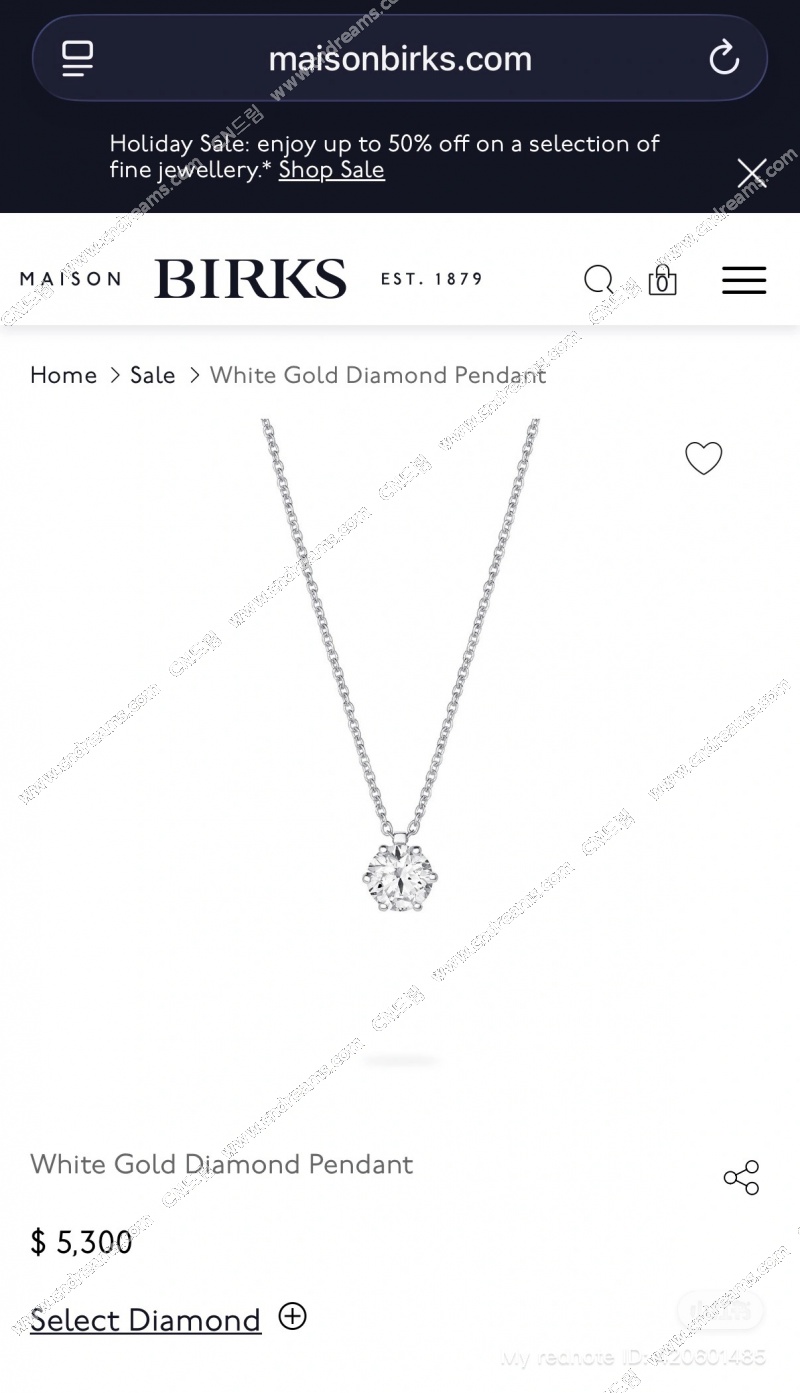Open the browser page options icon
800x1393 pixels.
pos(77,58)
